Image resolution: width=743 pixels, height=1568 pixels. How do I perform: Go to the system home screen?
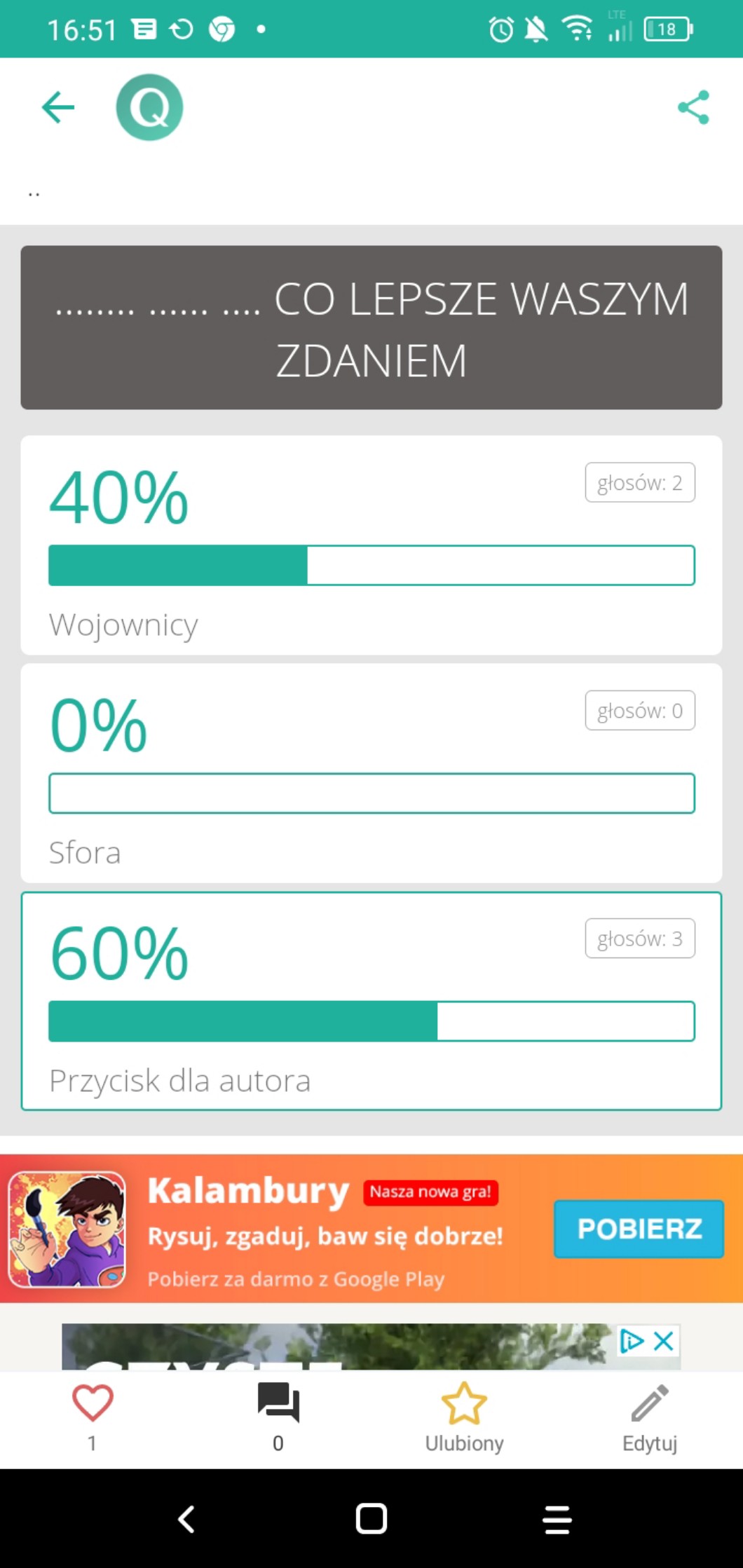(371, 1519)
